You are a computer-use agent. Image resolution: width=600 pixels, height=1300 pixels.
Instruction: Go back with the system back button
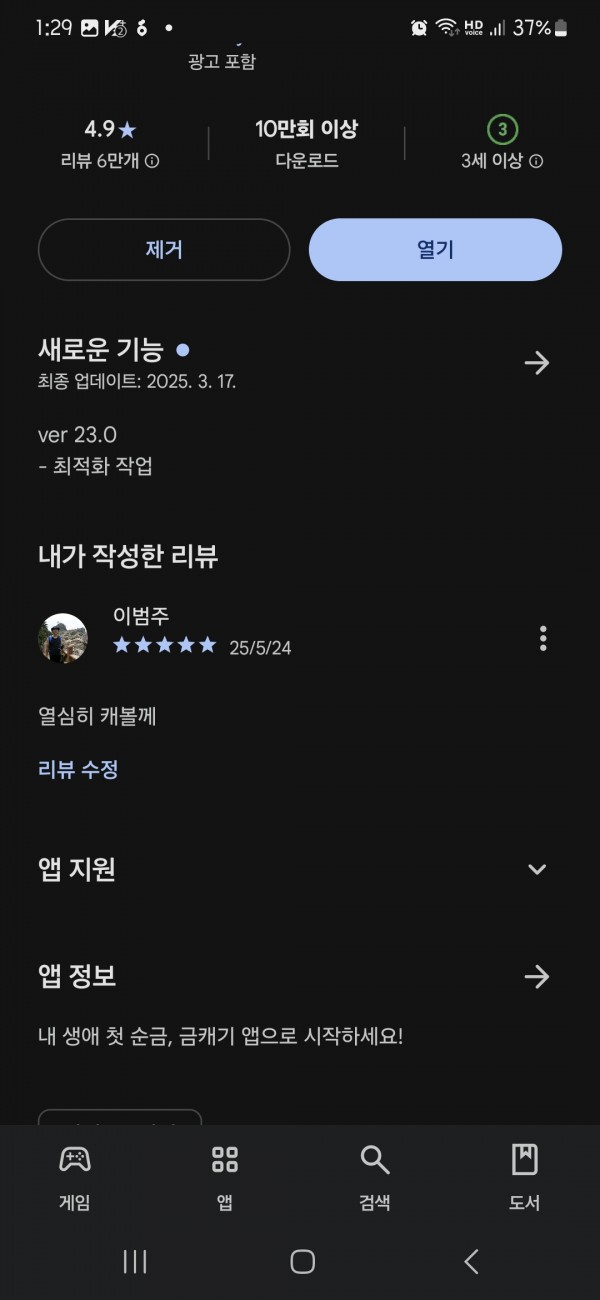471,1262
